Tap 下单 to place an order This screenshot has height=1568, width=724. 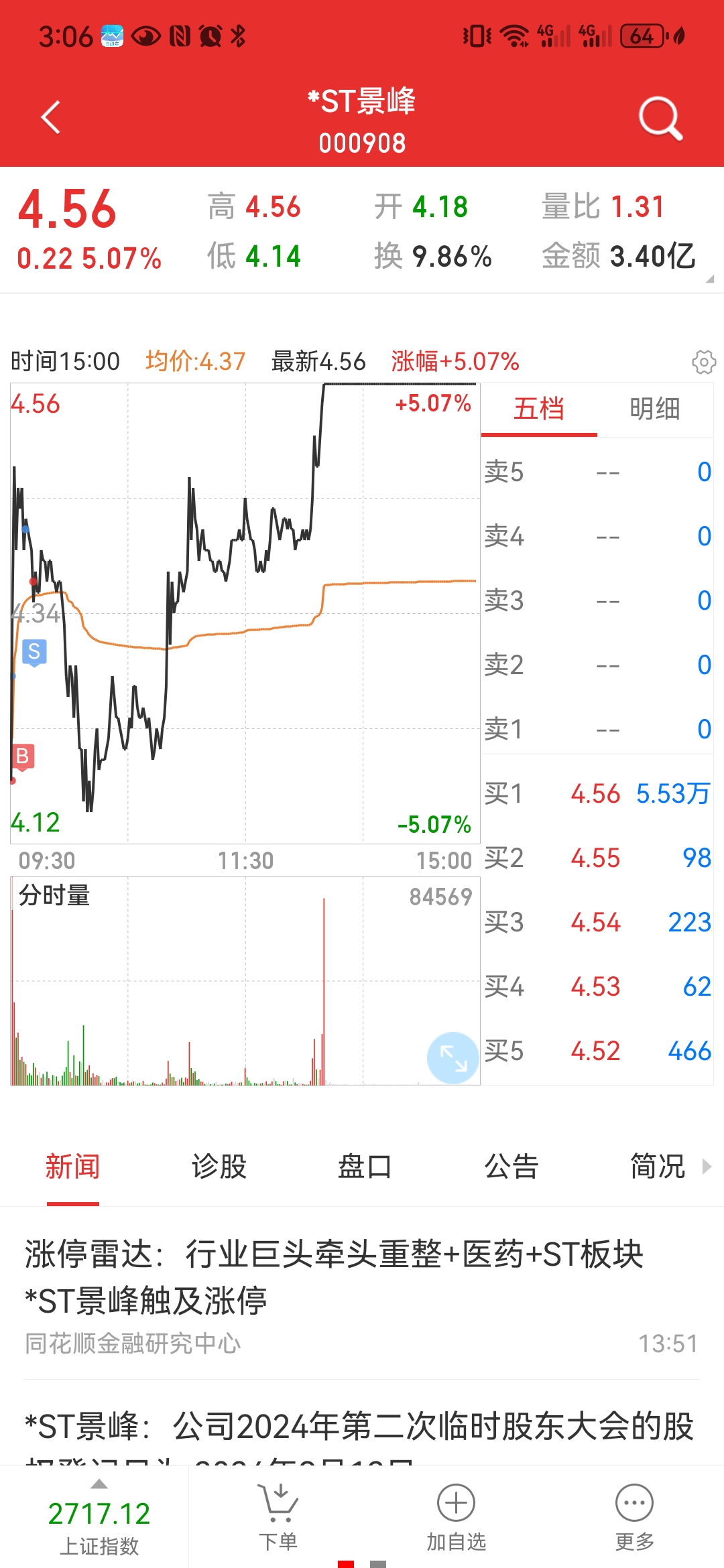(x=278, y=1517)
